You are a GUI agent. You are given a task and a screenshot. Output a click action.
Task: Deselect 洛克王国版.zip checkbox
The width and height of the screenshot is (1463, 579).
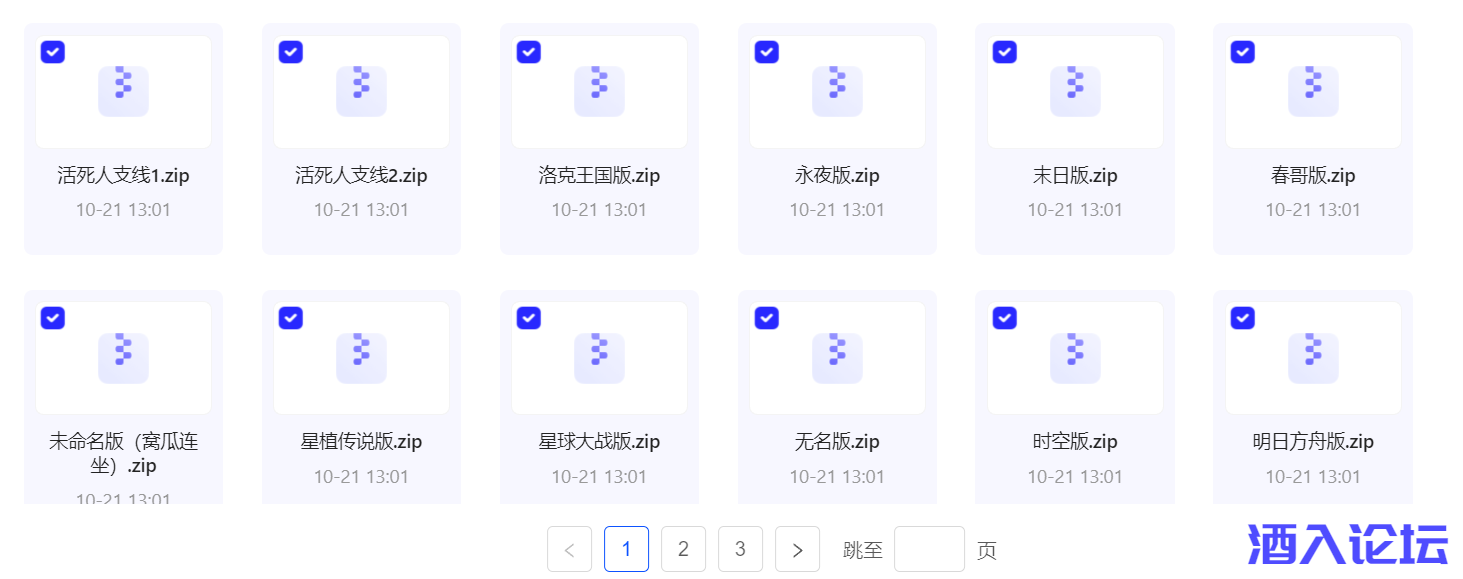(529, 52)
